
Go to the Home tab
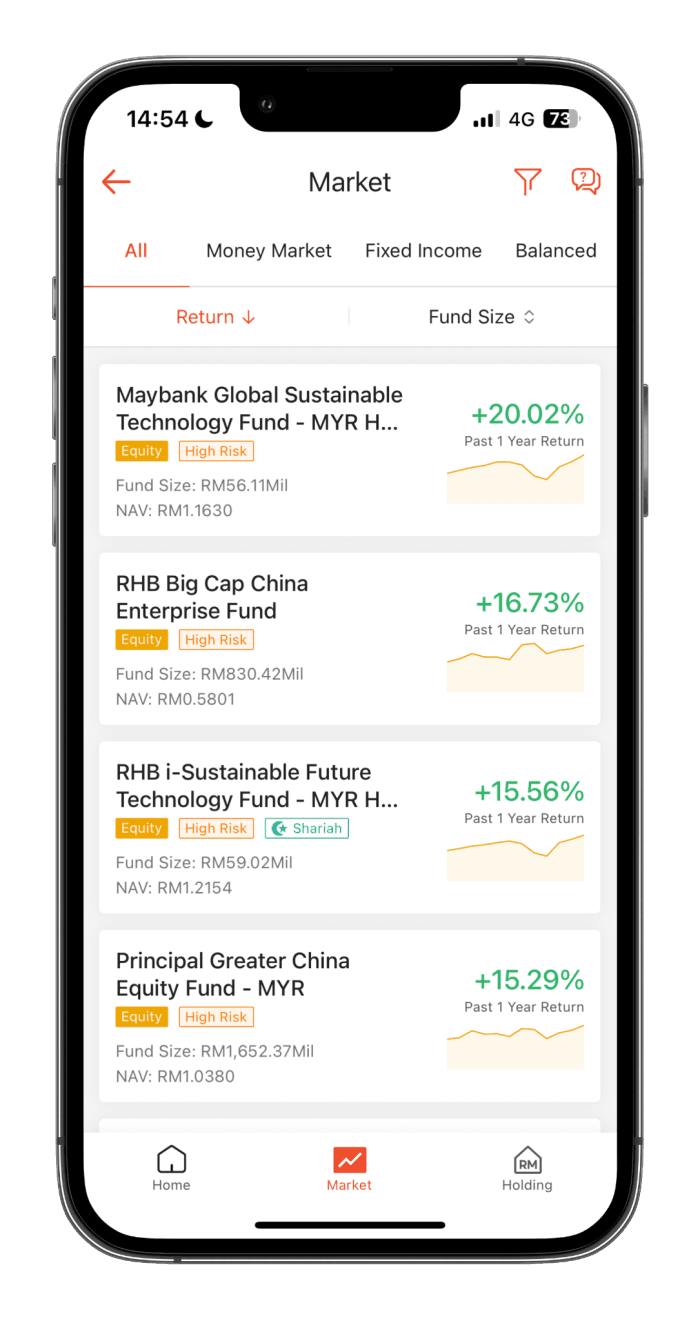(171, 1169)
